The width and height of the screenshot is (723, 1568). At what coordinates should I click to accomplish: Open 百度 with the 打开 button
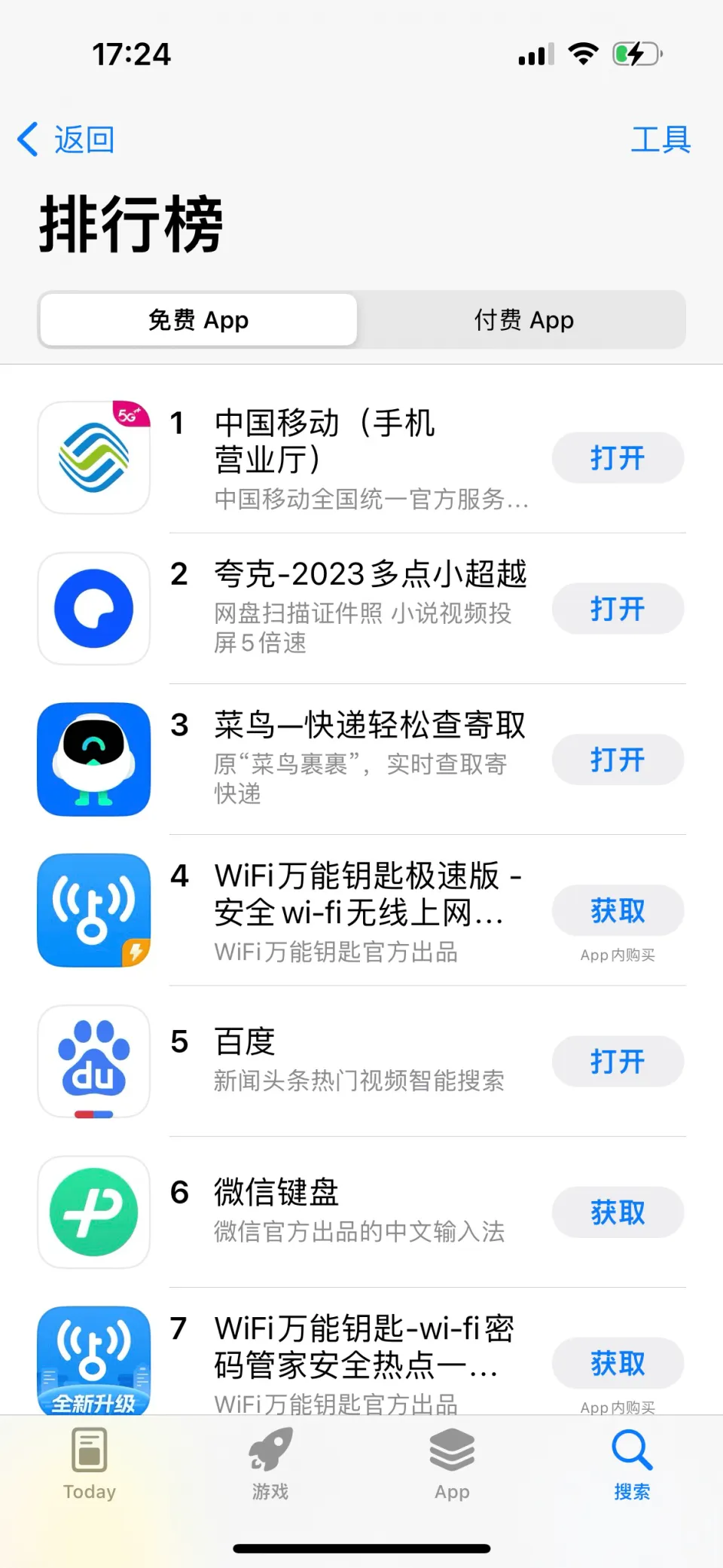pos(618,1062)
